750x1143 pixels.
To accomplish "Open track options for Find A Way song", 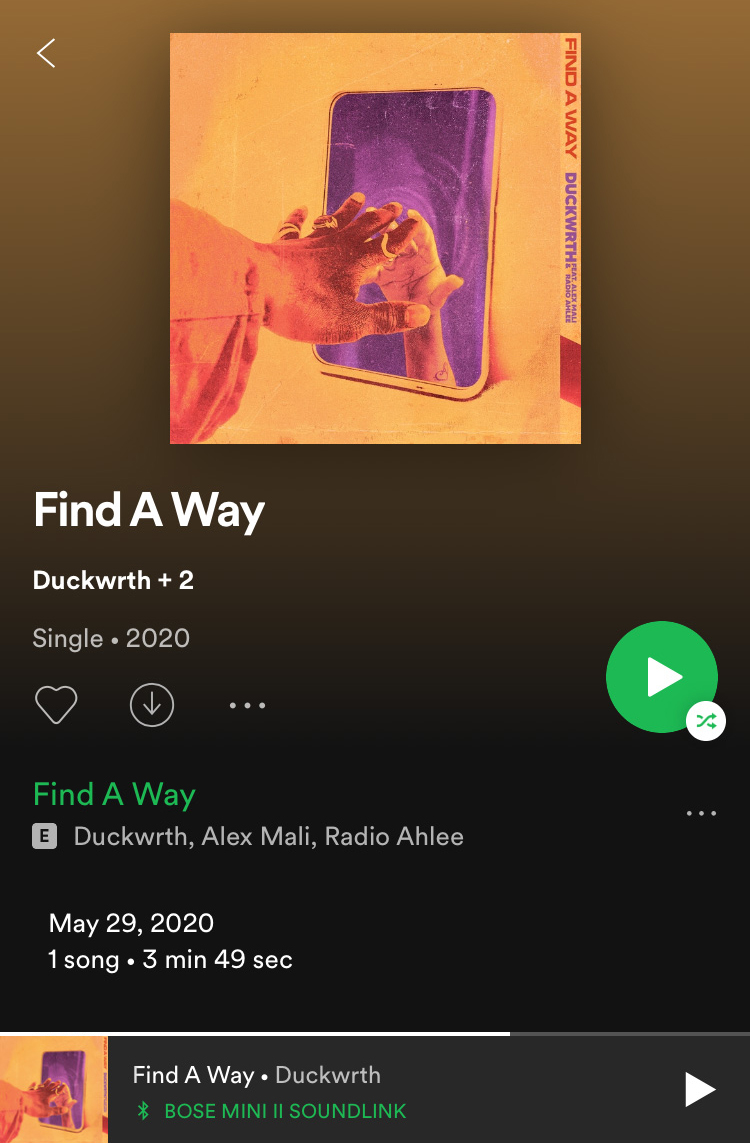I will click(x=701, y=813).
